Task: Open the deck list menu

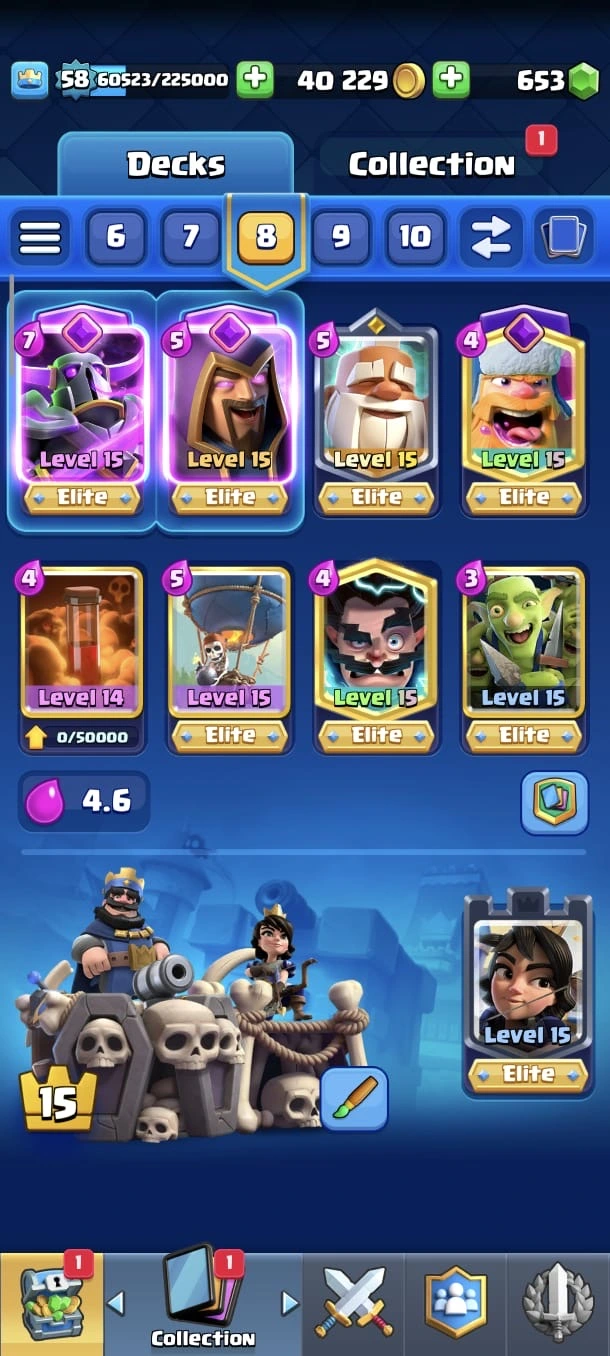Action: [x=40, y=237]
